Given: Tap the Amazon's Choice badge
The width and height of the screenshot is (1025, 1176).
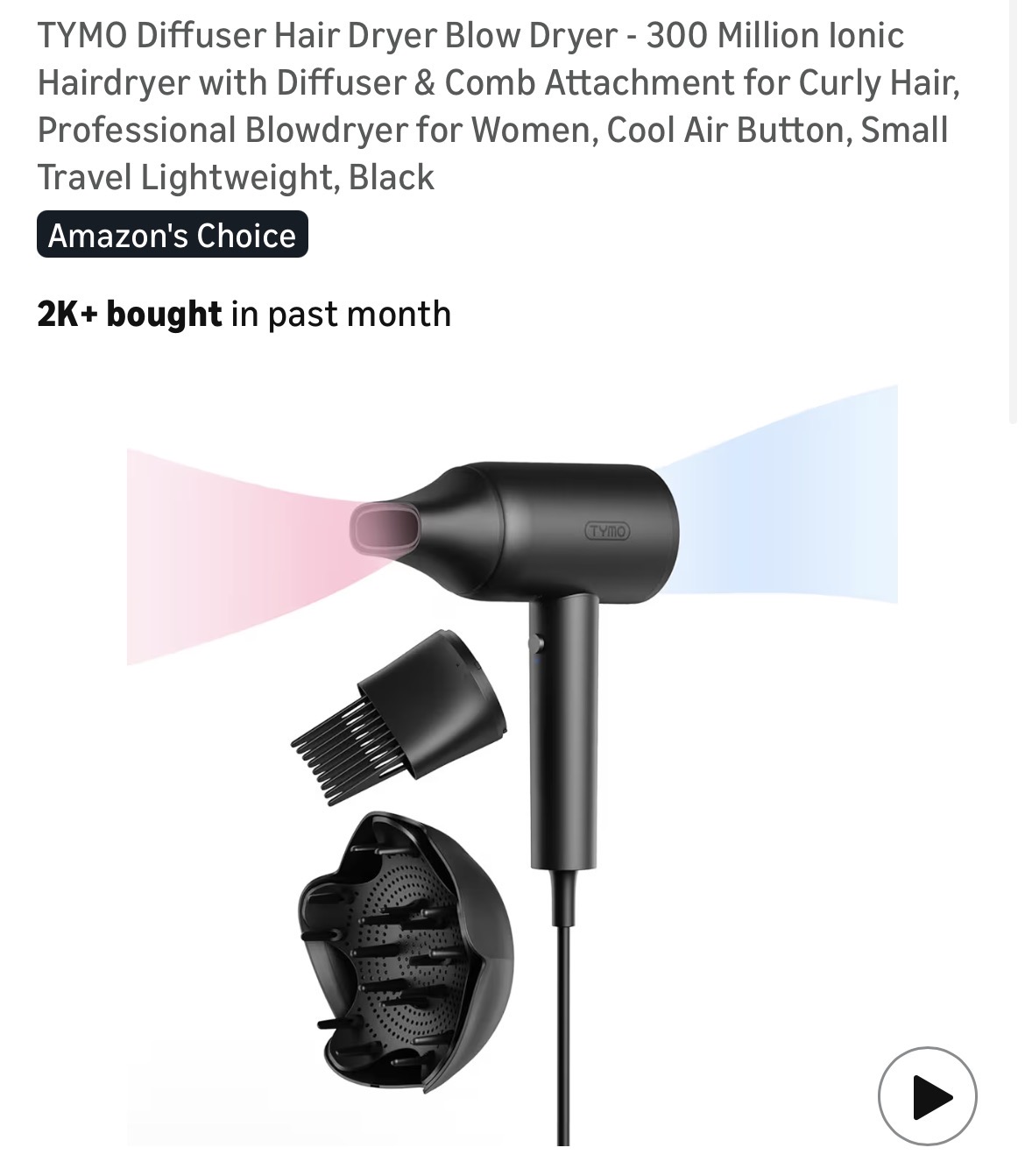Looking at the screenshot, I should coord(173,235).
